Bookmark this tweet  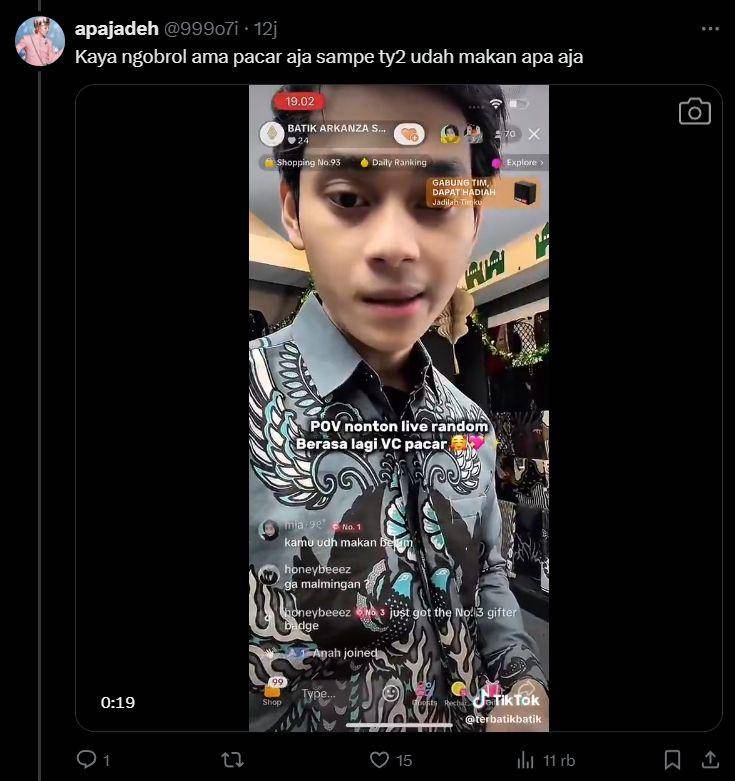tap(673, 760)
